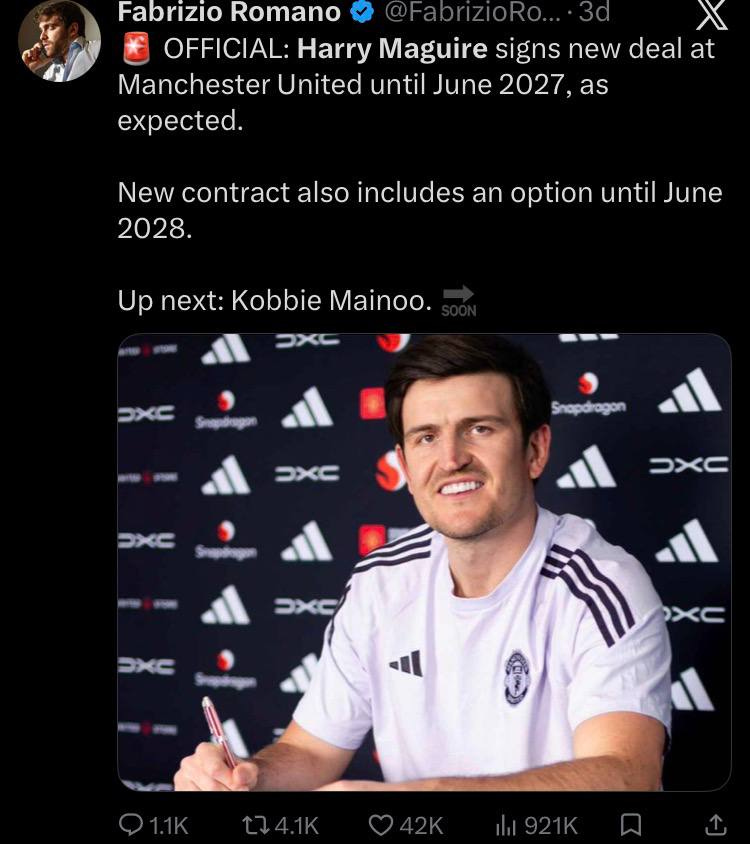Open Fabrizio Romano's profile picture
This screenshot has width=750, height=844.
pyautogui.click(x=59, y=40)
